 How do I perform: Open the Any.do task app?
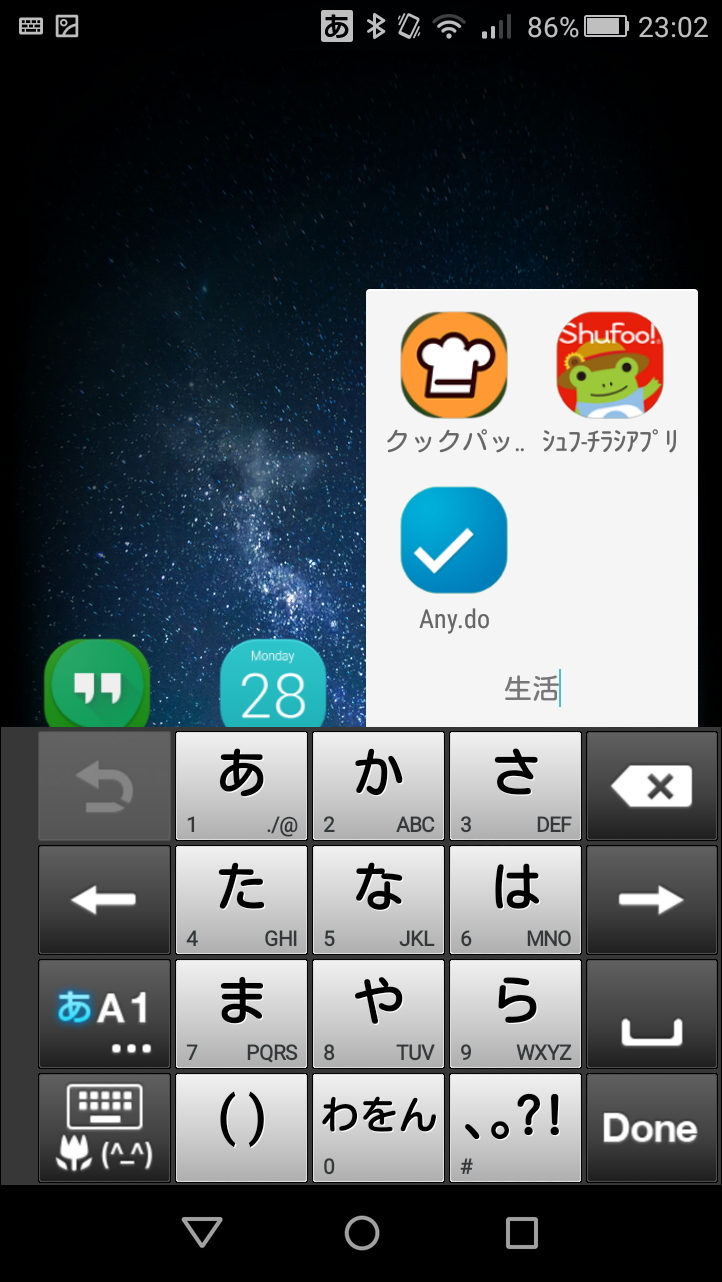tap(454, 540)
